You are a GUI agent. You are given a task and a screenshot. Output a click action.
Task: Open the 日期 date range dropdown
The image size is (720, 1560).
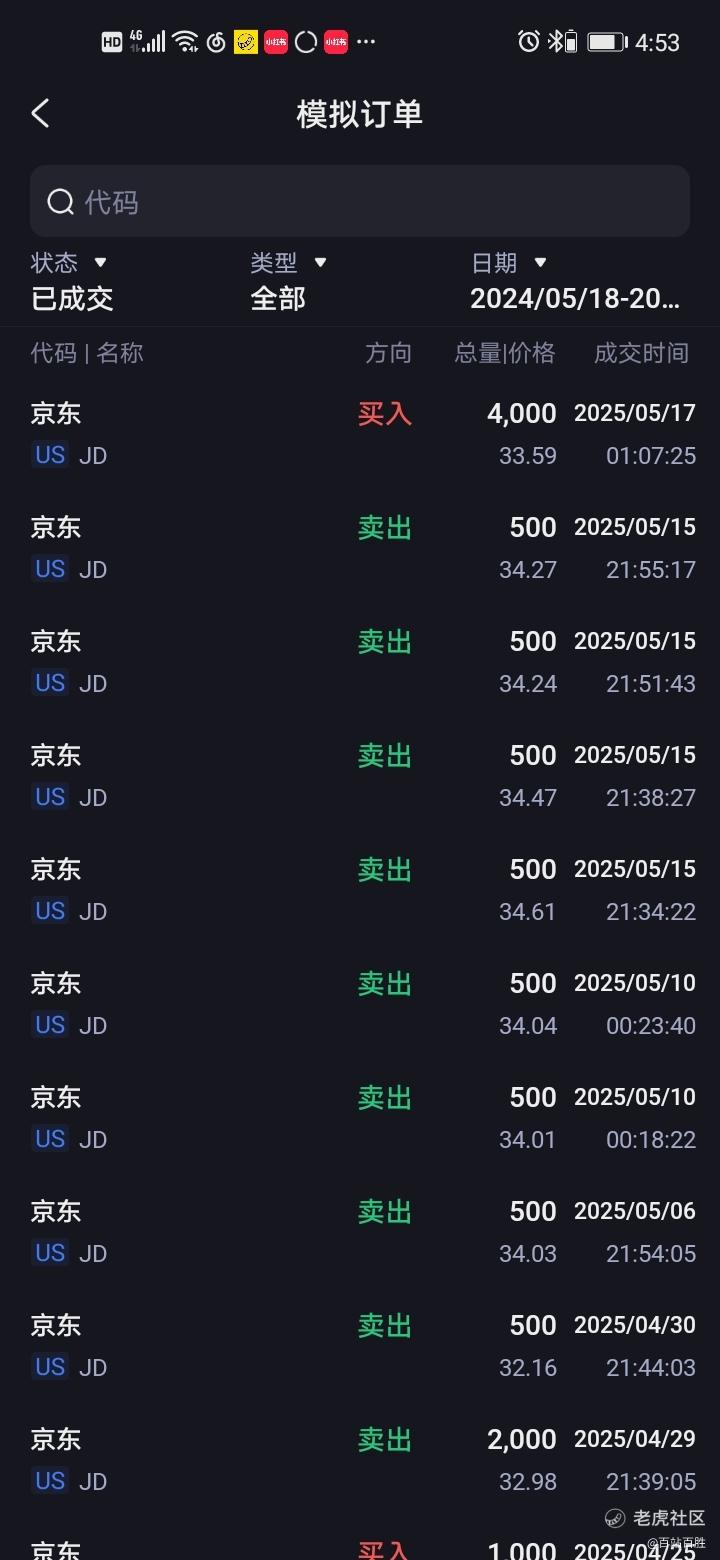[576, 281]
